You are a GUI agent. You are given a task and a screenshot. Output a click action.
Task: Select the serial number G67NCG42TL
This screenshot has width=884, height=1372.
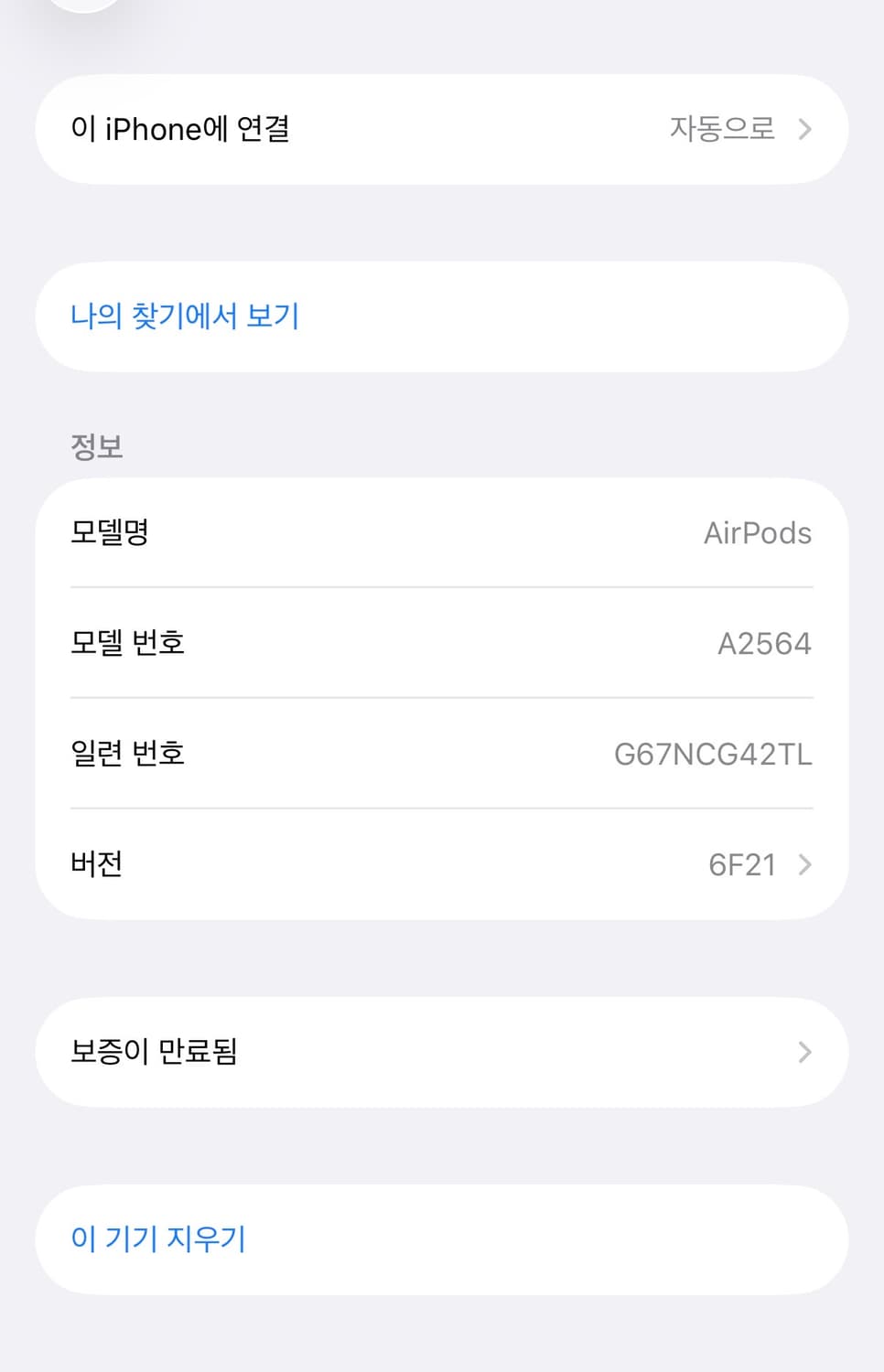(x=712, y=754)
